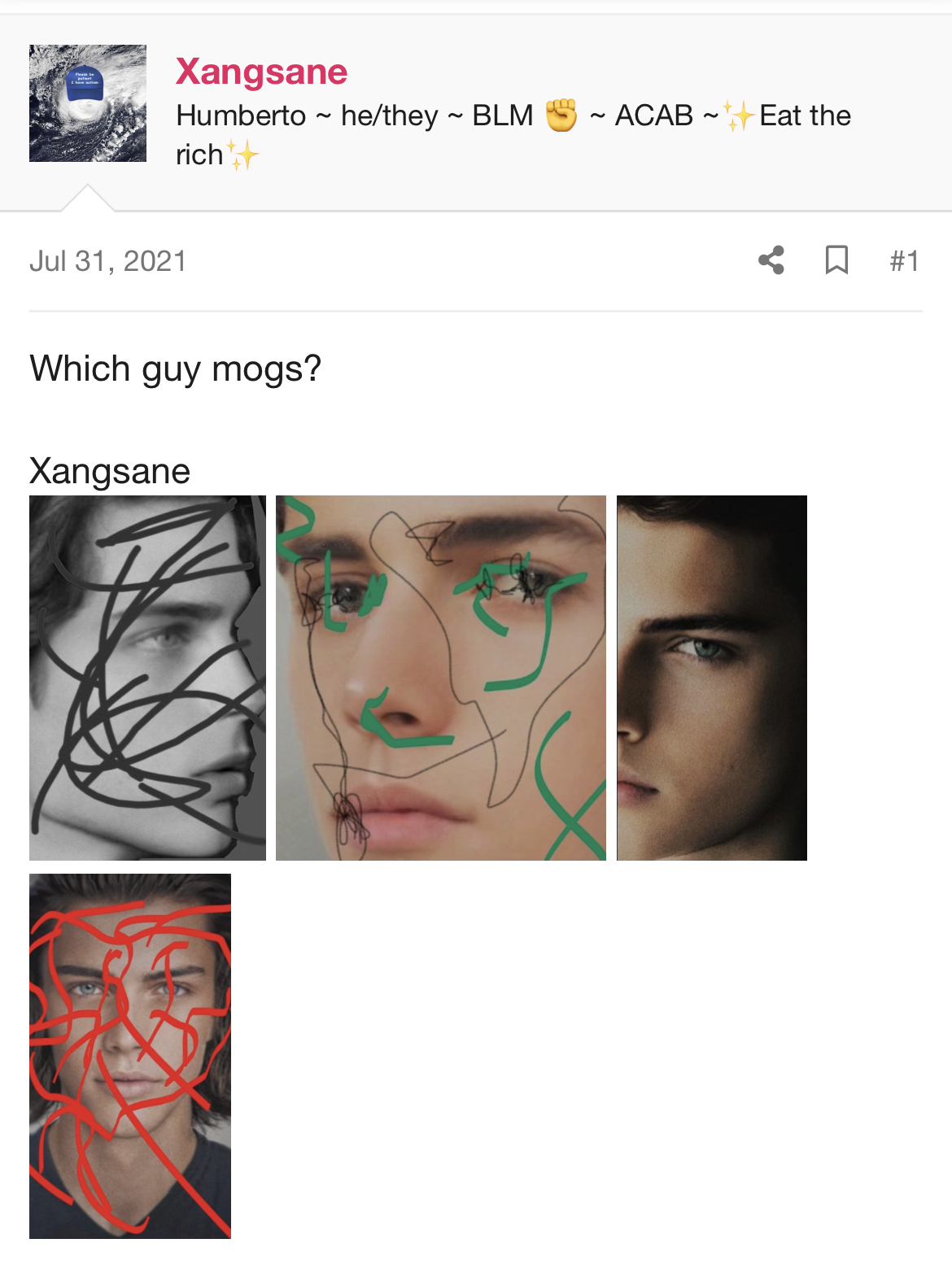Open Xangsane's profile via username
The height and width of the screenshot is (1278, 952).
[261, 72]
